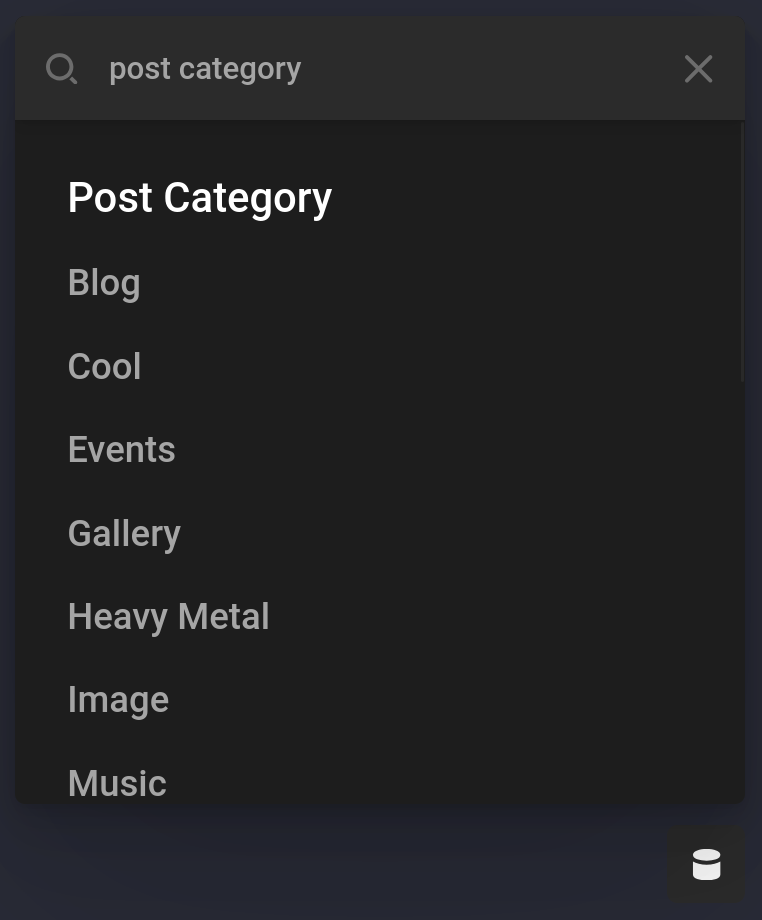This screenshot has width=762, height=920.
Task: Open the Events category
Action: click(x=121, y=449)
